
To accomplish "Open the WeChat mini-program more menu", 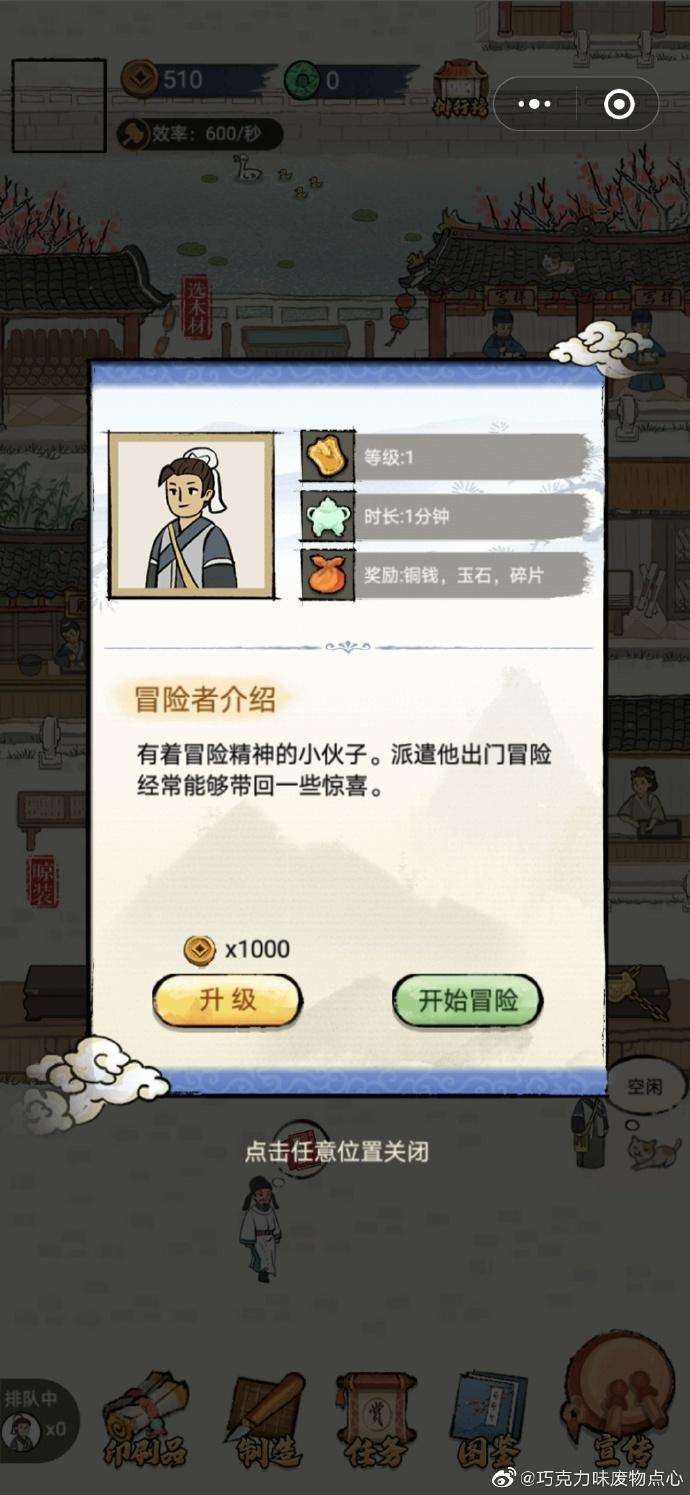I will coord(536,104).
